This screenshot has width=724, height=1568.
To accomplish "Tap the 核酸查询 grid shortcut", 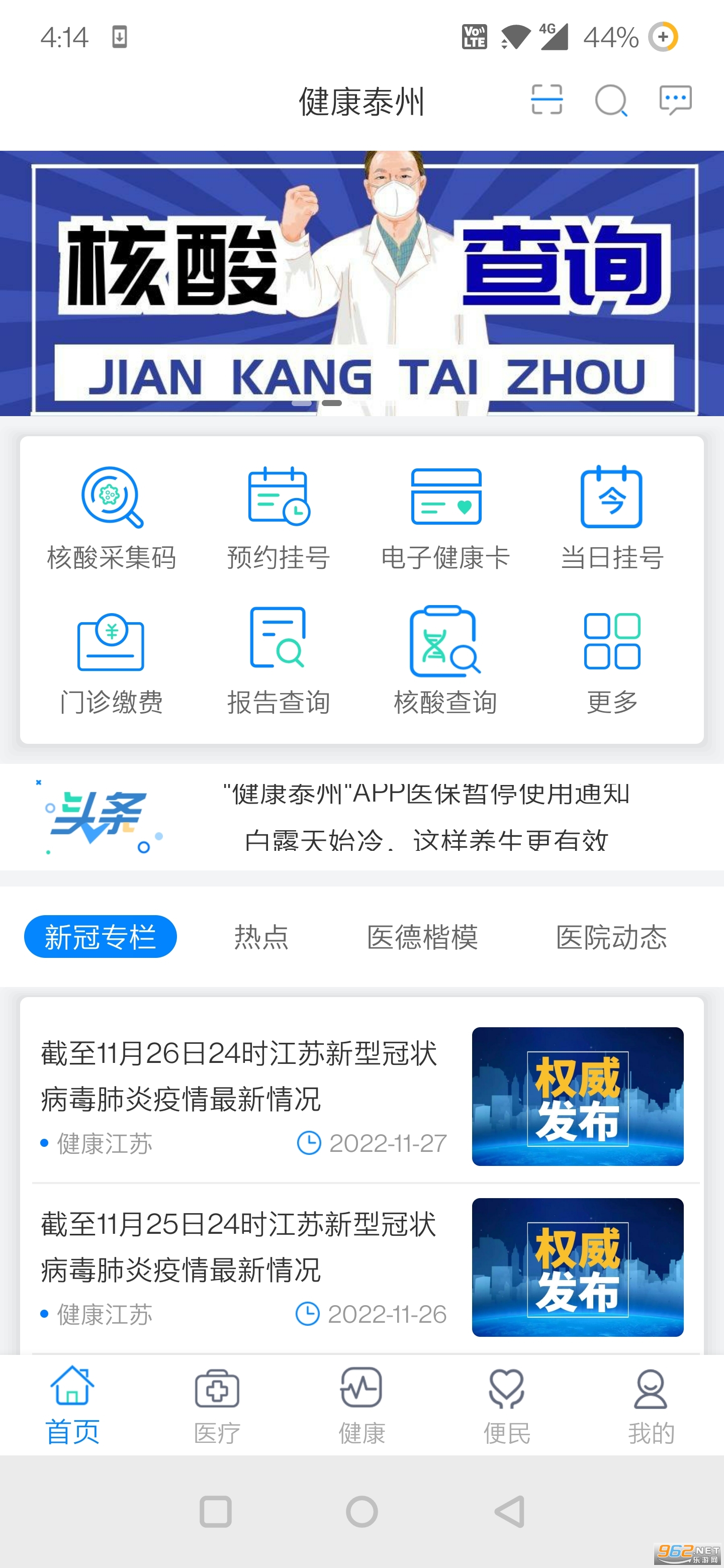I will click(446, 662).
